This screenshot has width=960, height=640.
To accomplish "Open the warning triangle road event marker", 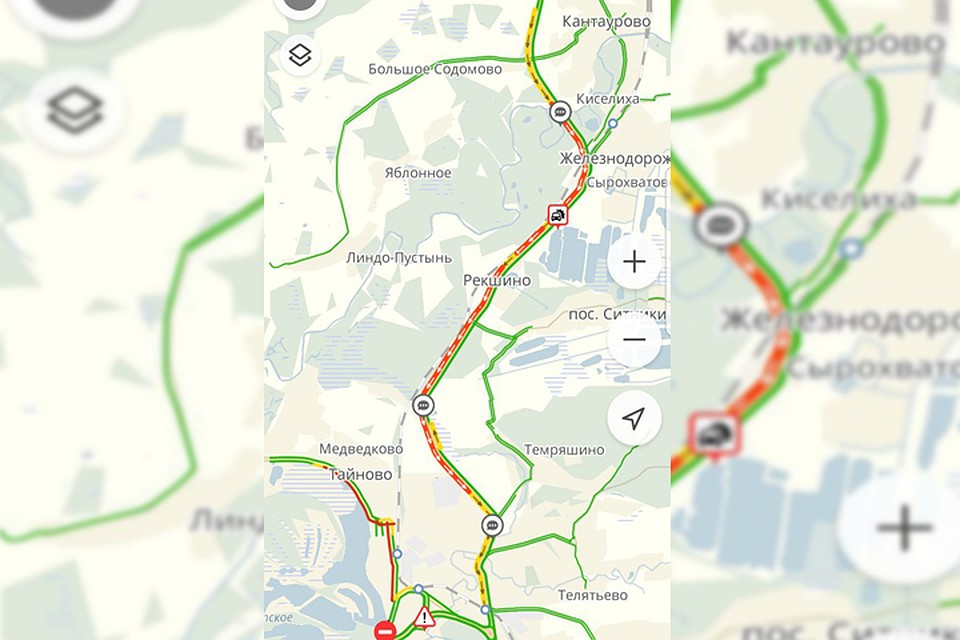I will coord(425,616).
